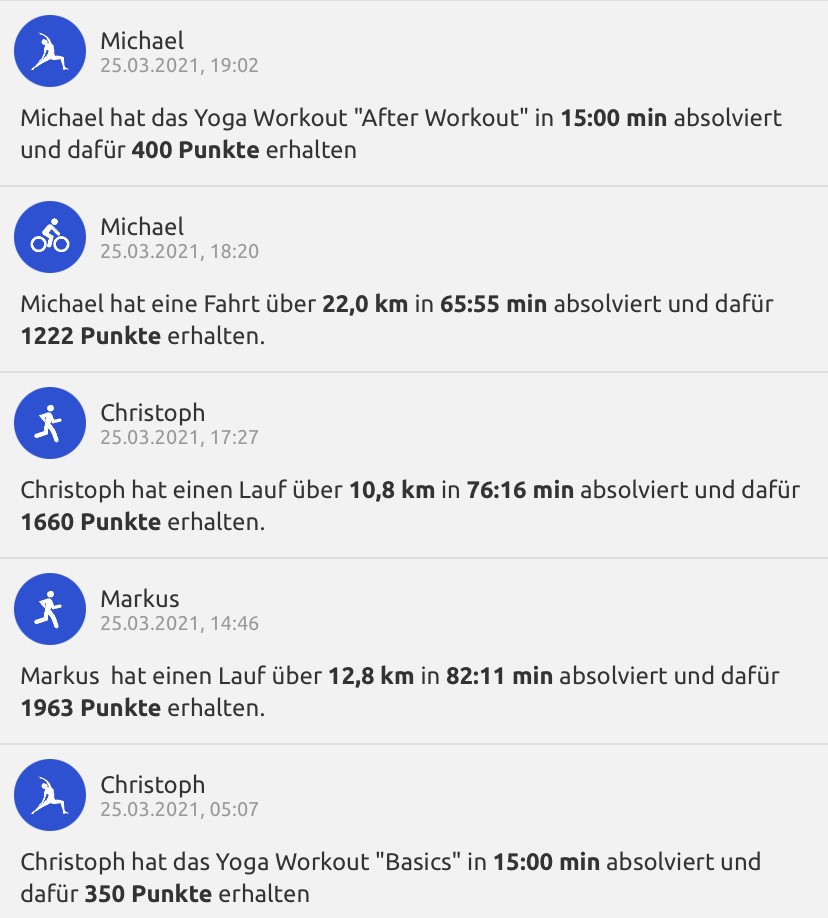The height and width of the screenshot is (918, 828).
Task: Click Christoph's name on his run entry
Action: pyautogui.click(x=154, y=411)
